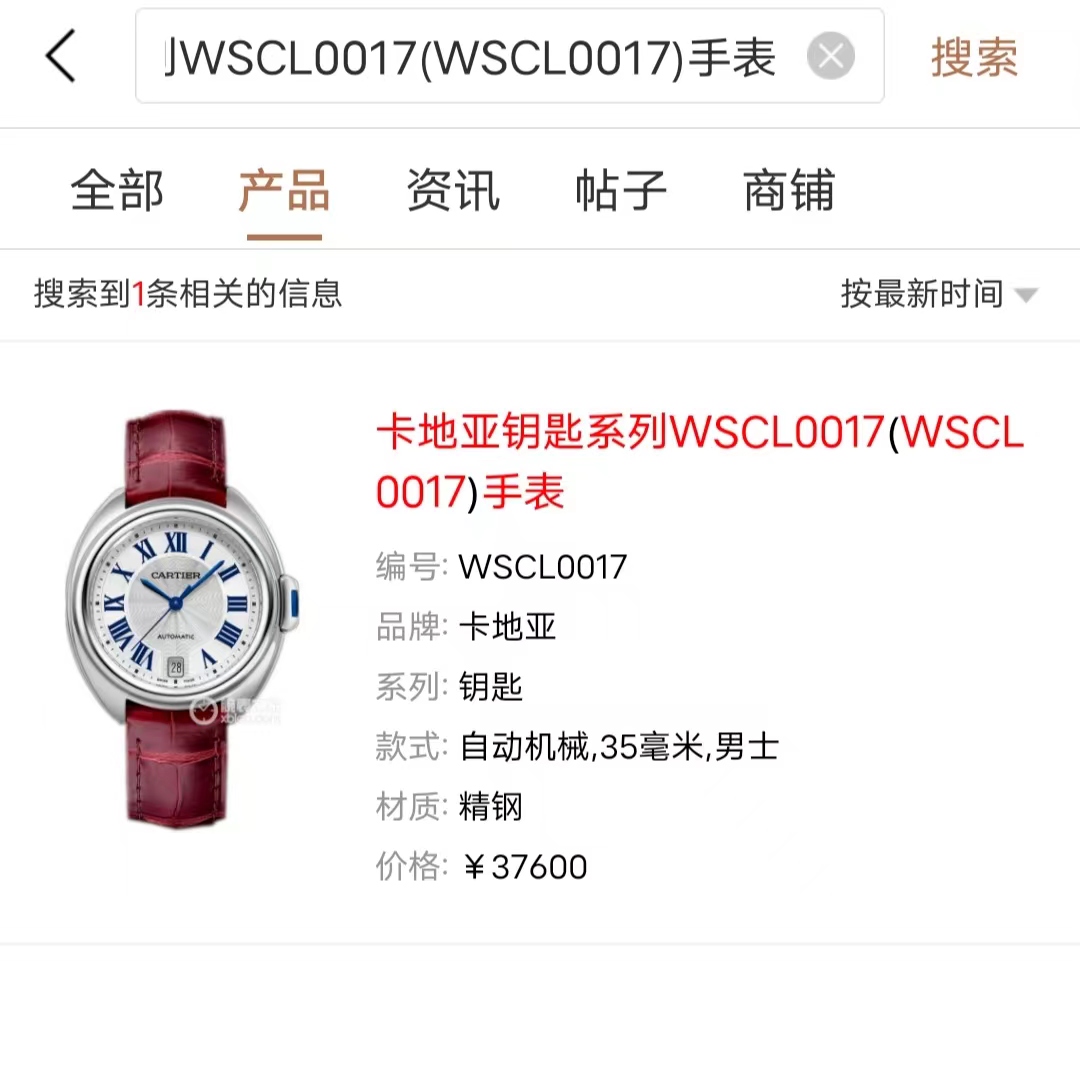Expand the 按最新时间 sort dropdown

[938, 294]
